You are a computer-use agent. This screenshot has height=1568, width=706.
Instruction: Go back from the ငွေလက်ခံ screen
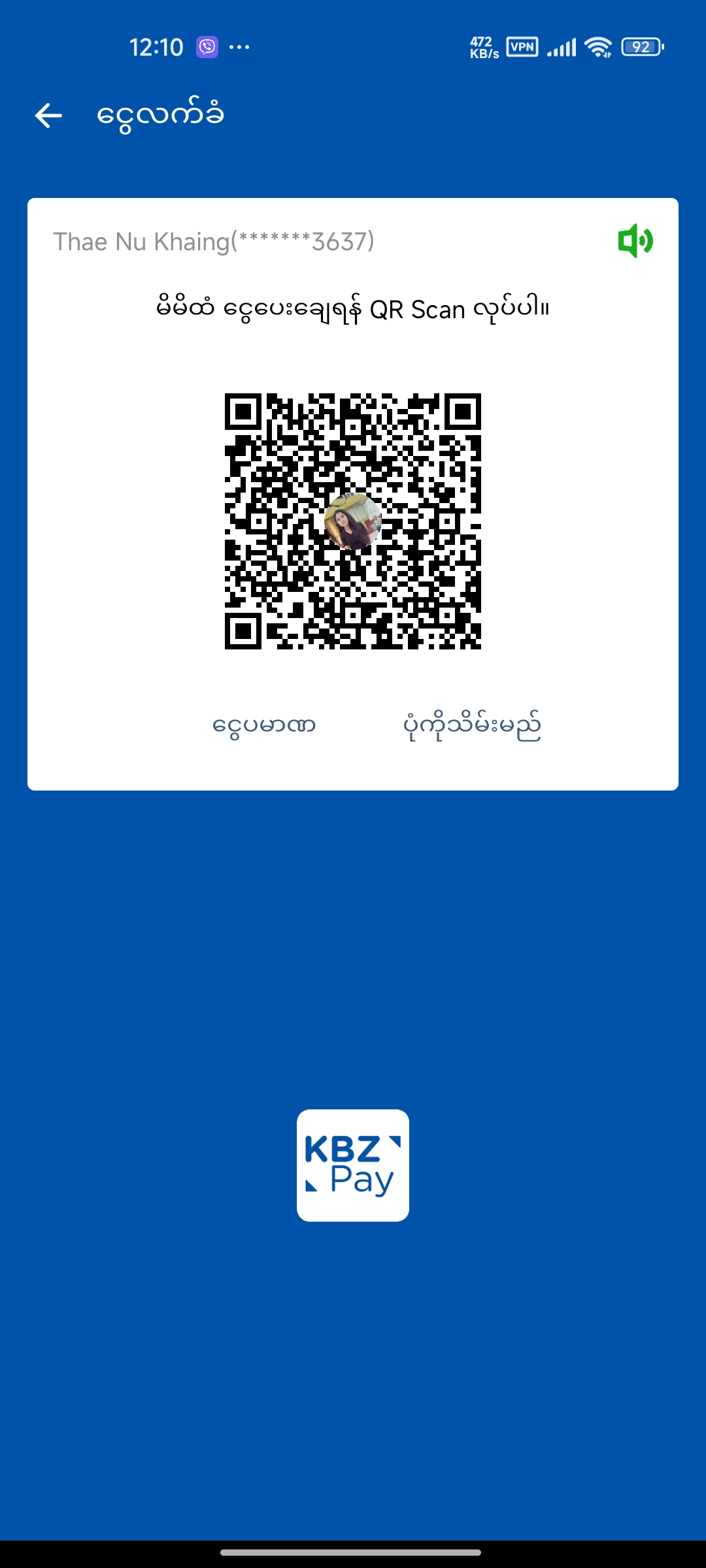(49, 116)
